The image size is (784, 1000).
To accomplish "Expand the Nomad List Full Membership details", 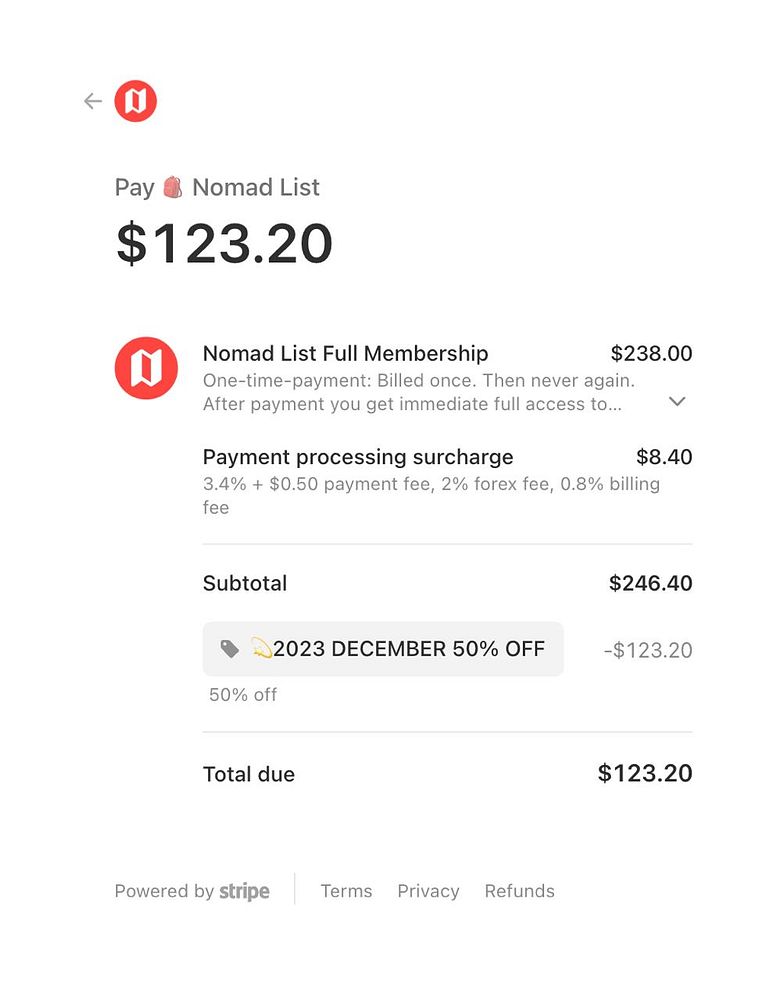I will 677,402.
